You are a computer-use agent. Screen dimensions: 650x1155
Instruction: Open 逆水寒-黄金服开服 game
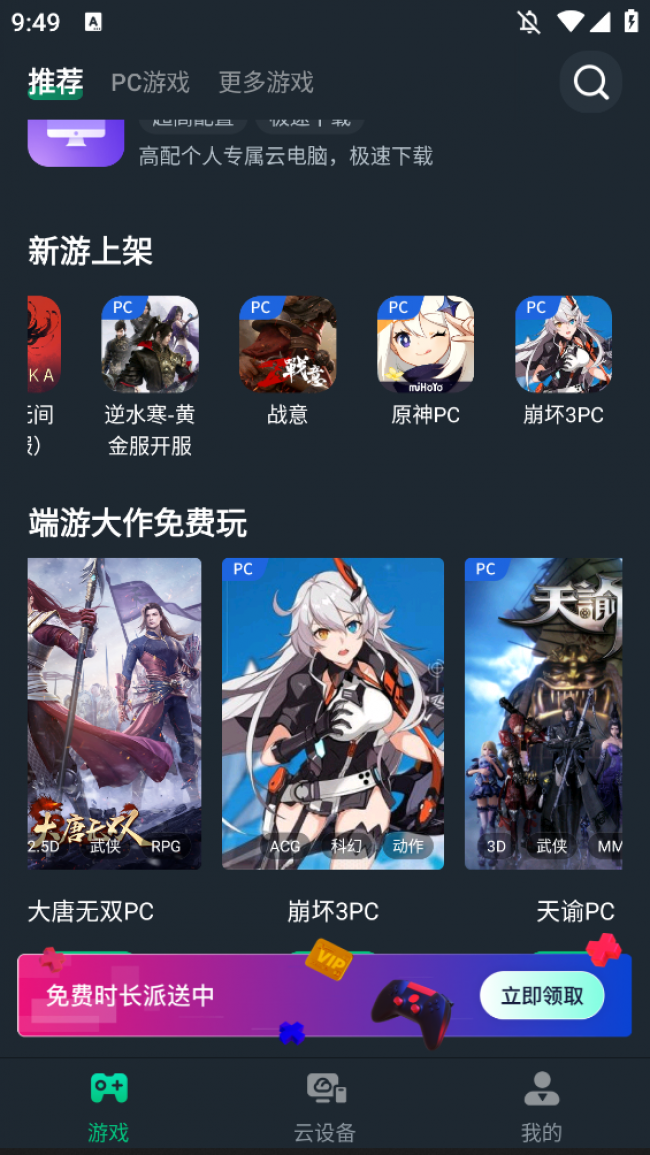pyautogui.click(x=150, y=345)
